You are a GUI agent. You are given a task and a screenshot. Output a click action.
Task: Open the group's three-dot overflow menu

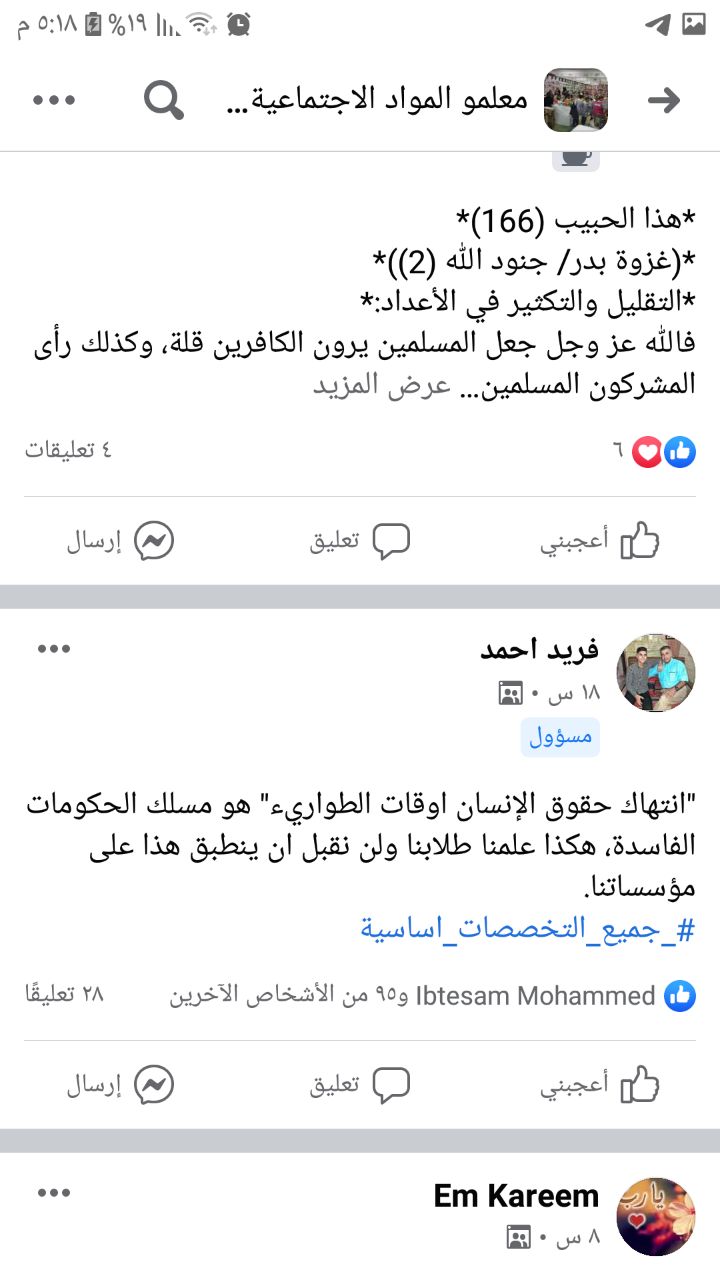point(54,100)
